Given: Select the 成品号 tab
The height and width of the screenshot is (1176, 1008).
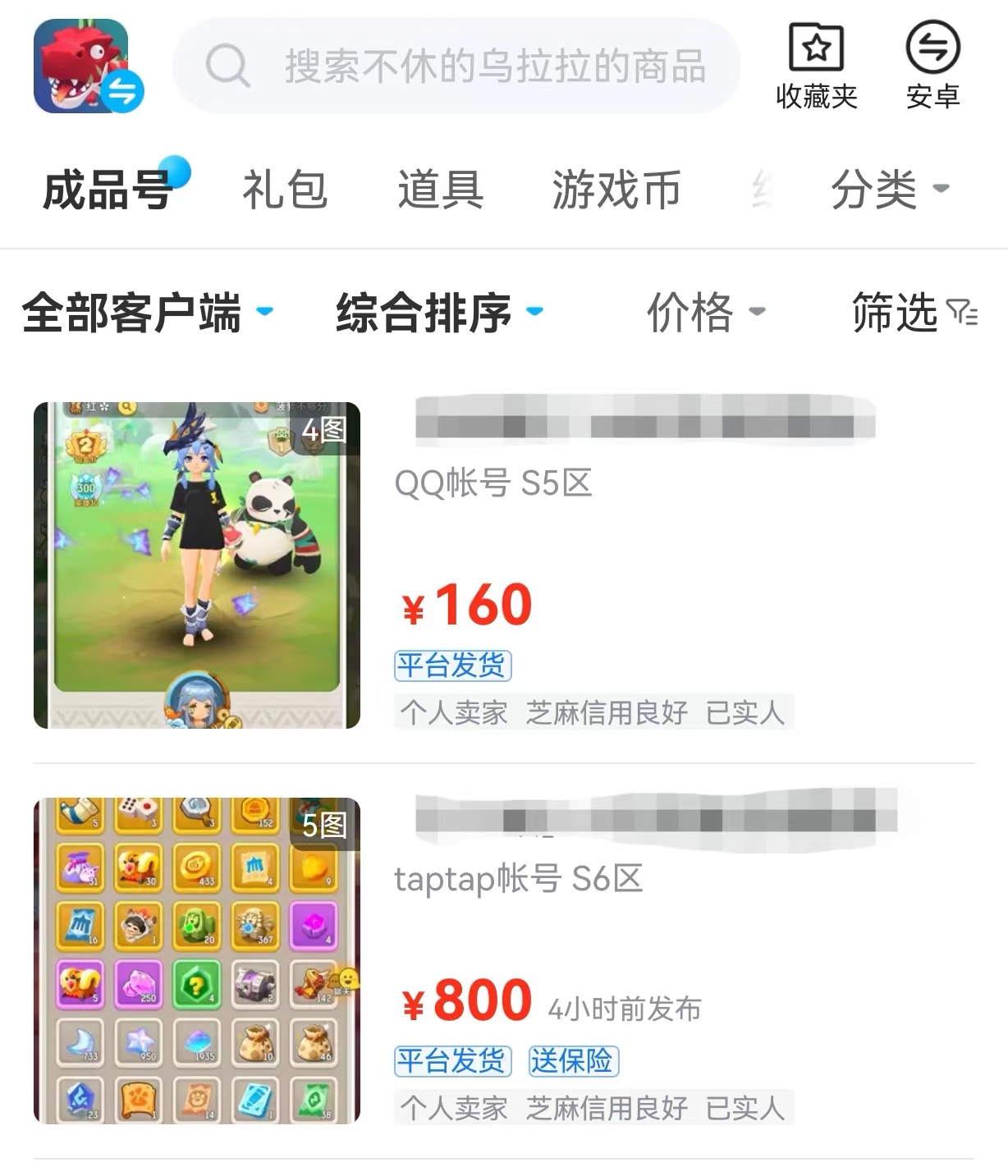Looking at the screenshot, I should click(x=108, y=190).
